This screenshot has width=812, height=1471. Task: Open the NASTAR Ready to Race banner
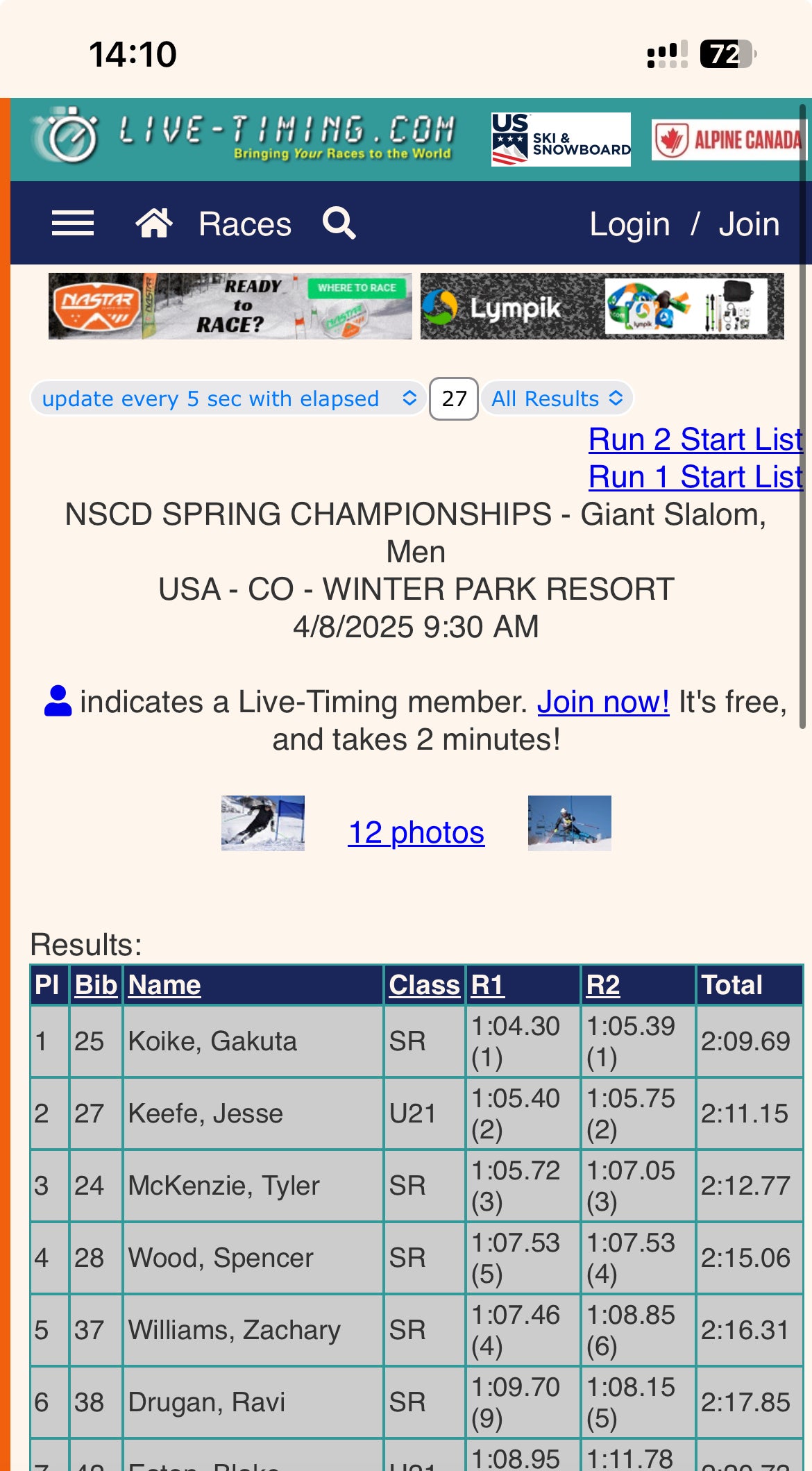pos(230,306)
